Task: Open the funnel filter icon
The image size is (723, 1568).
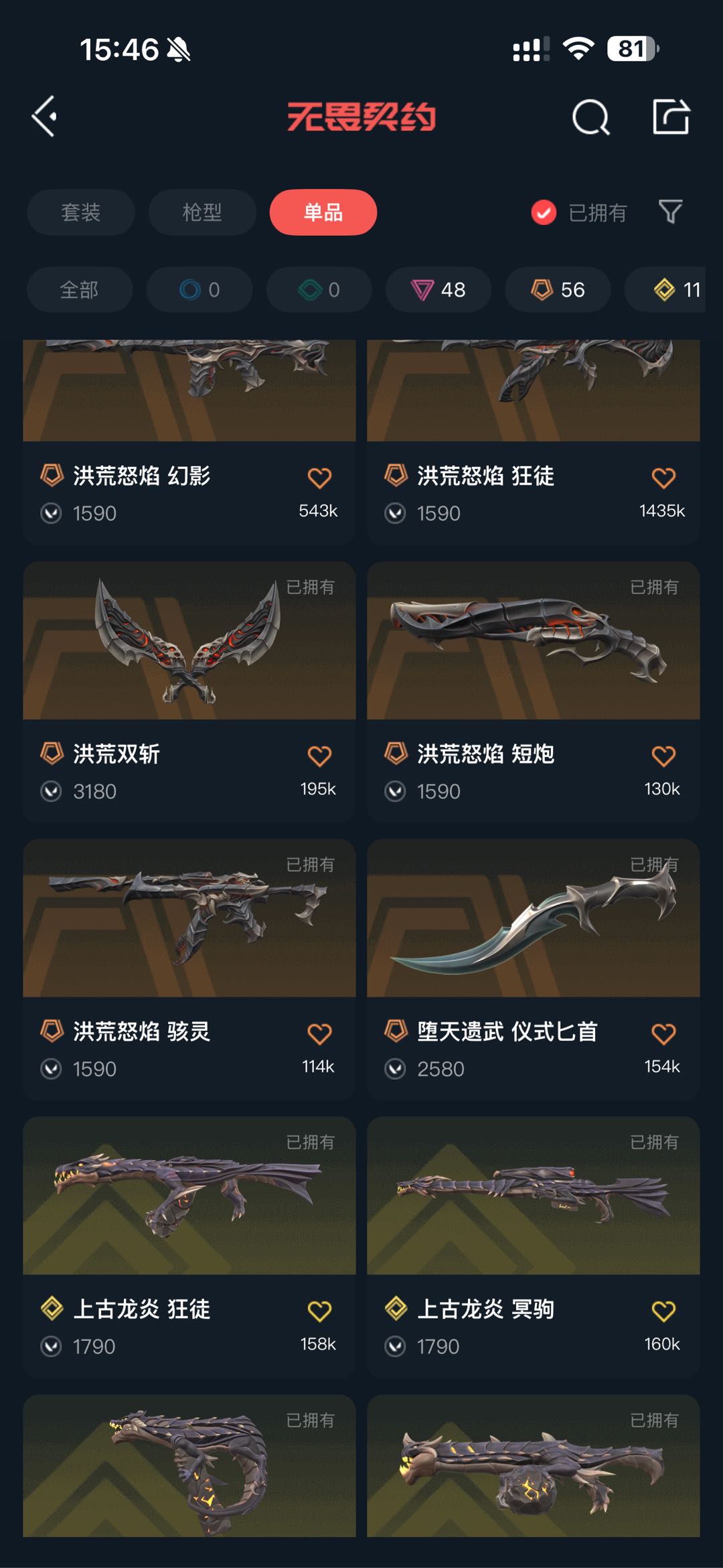Action: pos(670,212)
